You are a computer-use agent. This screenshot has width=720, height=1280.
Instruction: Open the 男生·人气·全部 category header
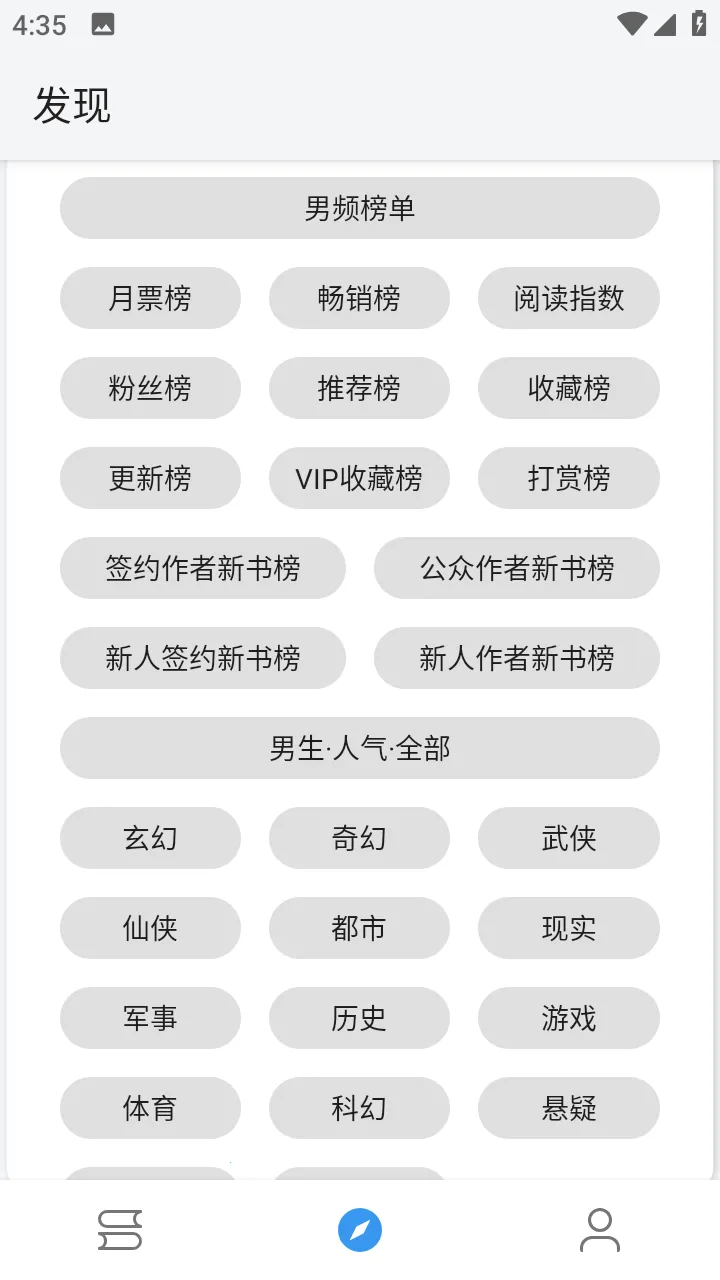(360, 747)
